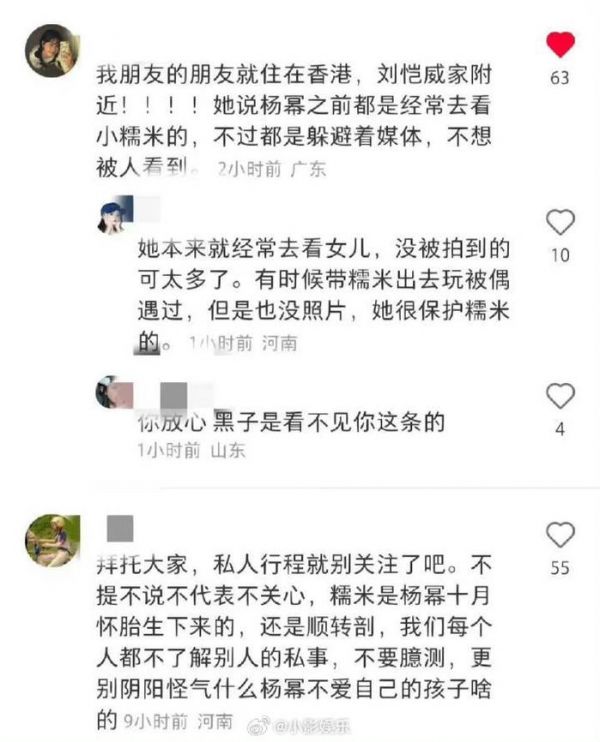Unlike the comment with 63 likes
This screenshot has height=742, width=600.
click(x=561, y=45)
